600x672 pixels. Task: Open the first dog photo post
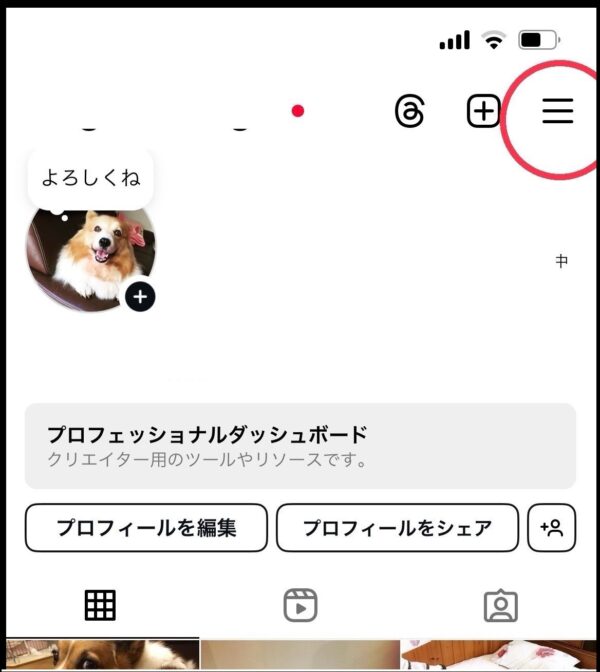[x=100, y=656]
